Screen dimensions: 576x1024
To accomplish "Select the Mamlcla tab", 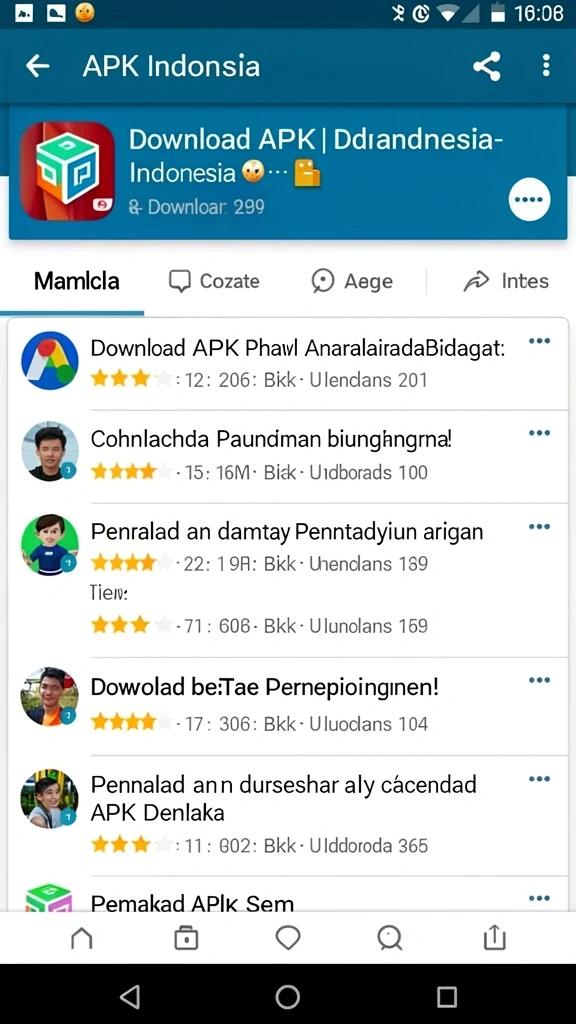I will tap(76, 281).
